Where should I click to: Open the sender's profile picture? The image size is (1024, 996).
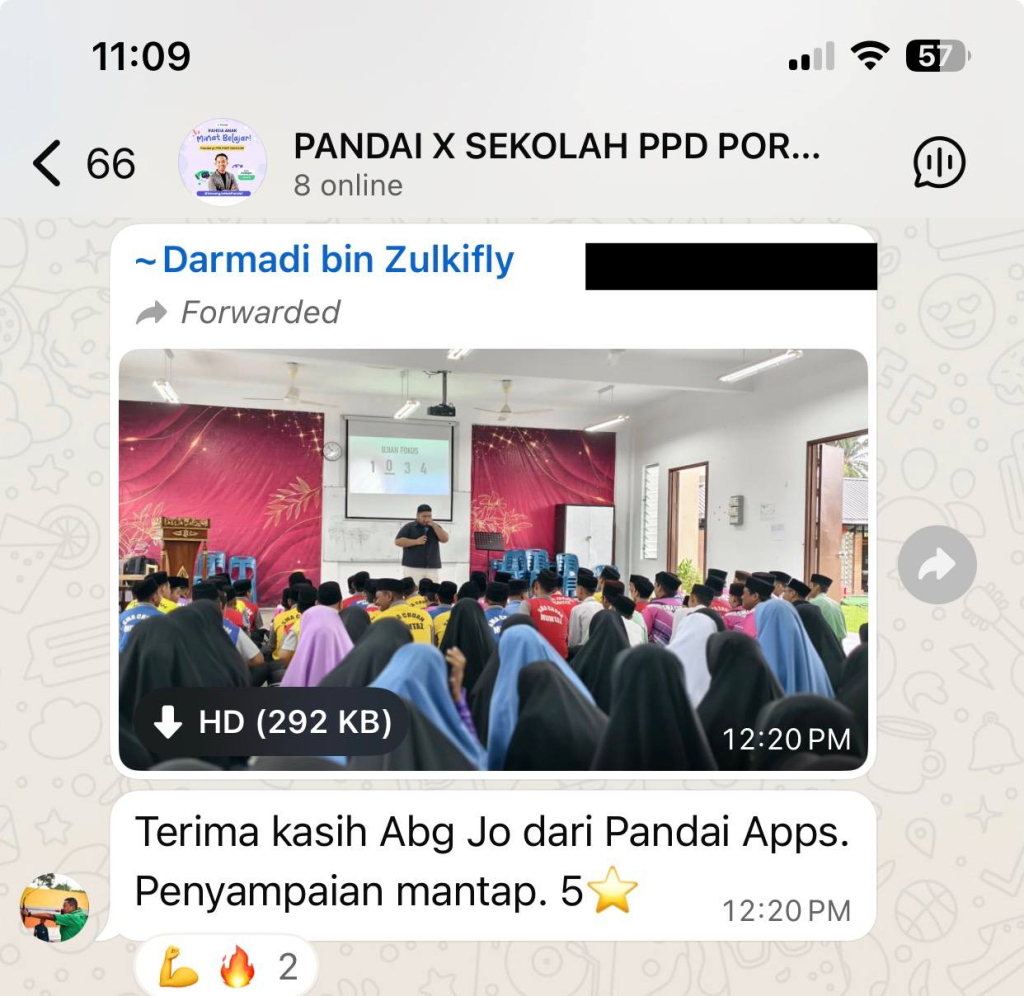click(54, 908)
